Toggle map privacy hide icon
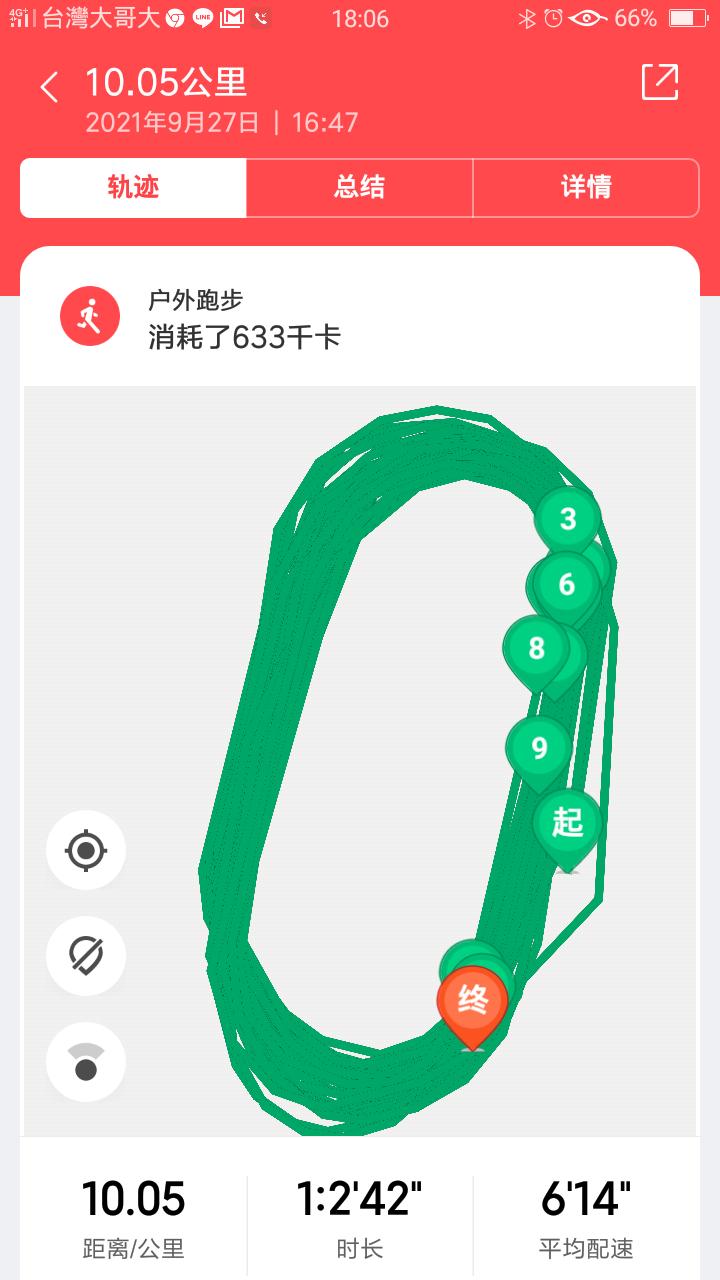The image size is (720, 1280). tap(86, 956)
